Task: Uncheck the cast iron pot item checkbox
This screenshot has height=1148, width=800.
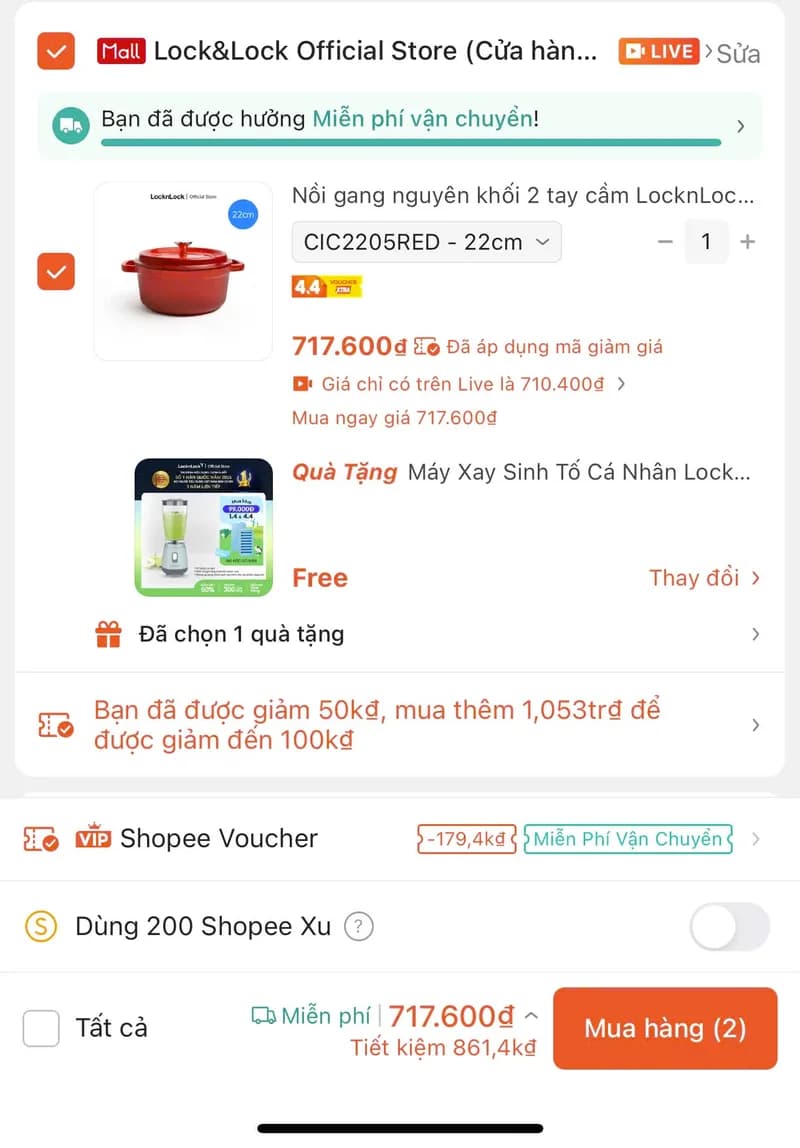Action: [x=55, y=271]
